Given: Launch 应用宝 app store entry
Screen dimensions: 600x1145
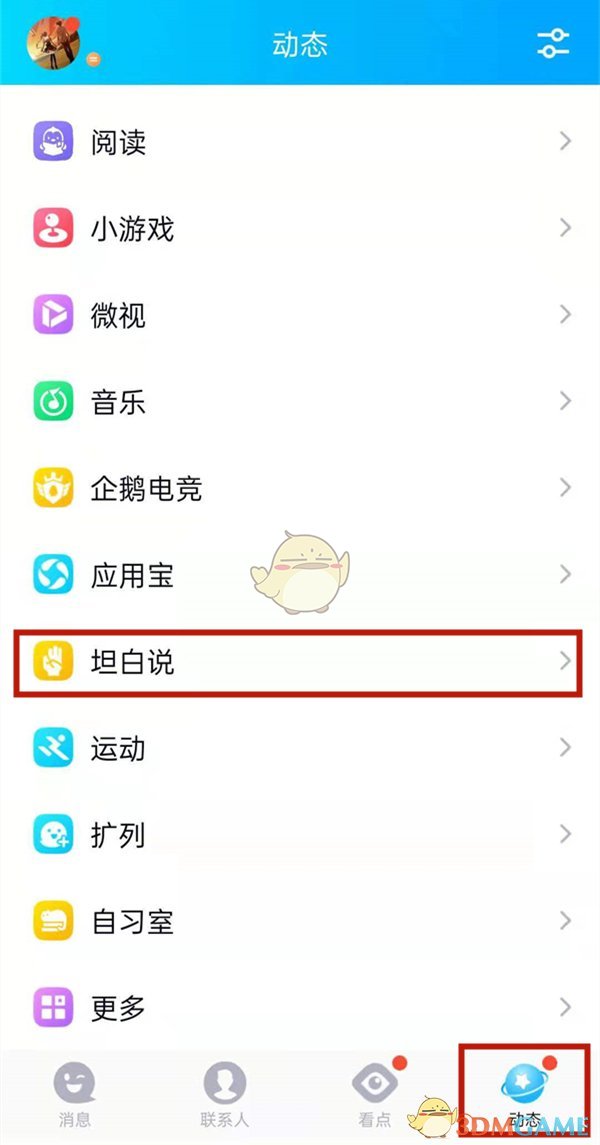Looking at the screenshot, I should (300, 575).
